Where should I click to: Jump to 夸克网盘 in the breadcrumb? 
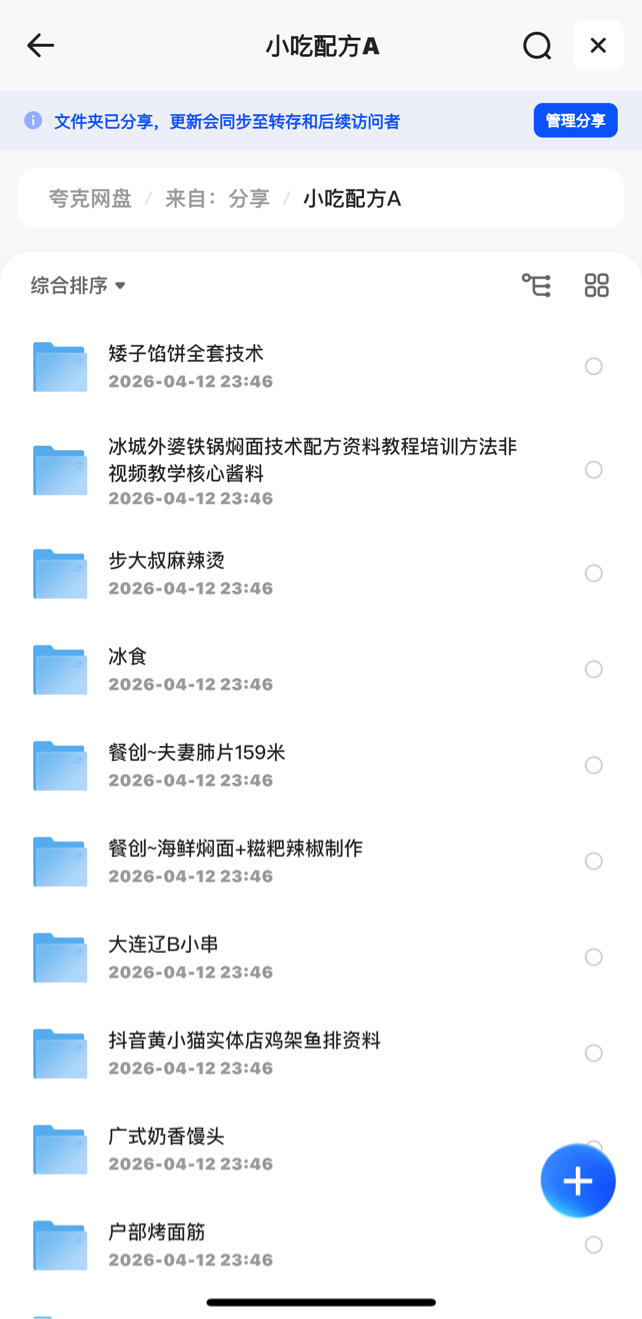[90, 199]
